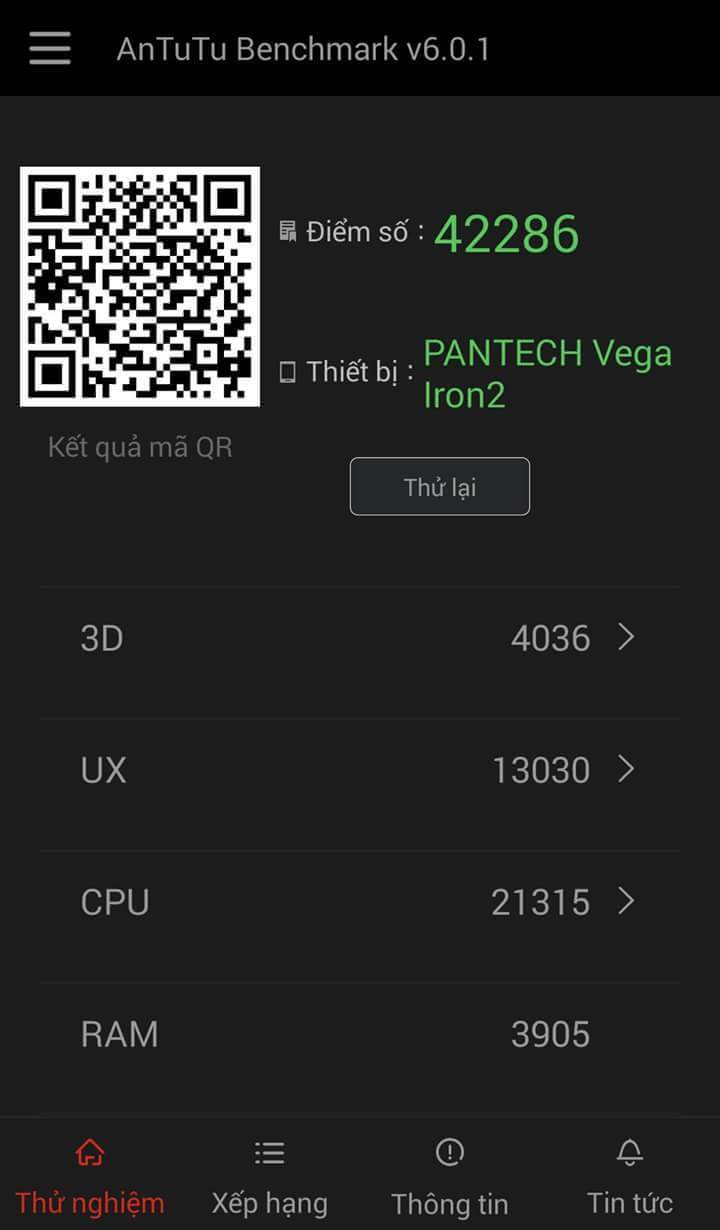The height and width of the screenshot is (1230, 720).
Task: Open the hamburger drawer menu
Action: point(50,48)
